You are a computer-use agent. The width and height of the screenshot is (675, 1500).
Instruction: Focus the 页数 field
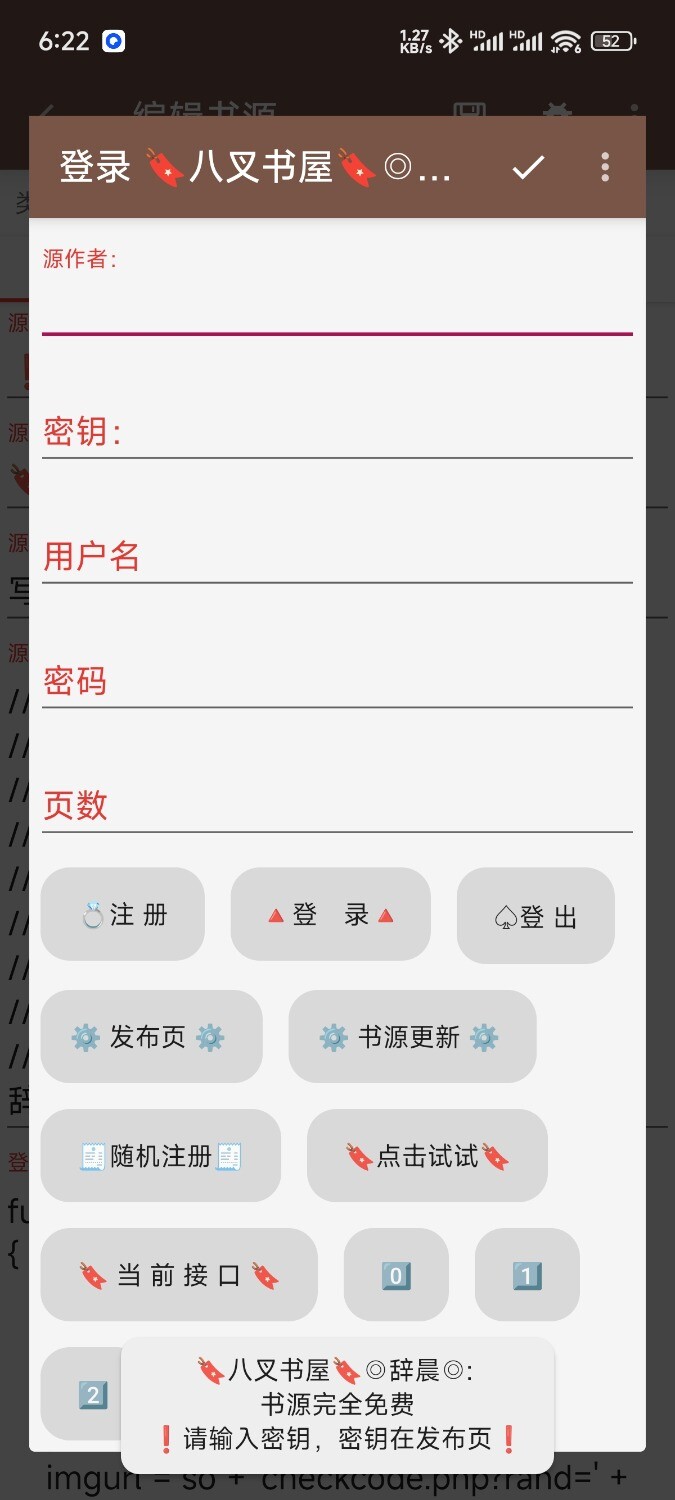337,806
